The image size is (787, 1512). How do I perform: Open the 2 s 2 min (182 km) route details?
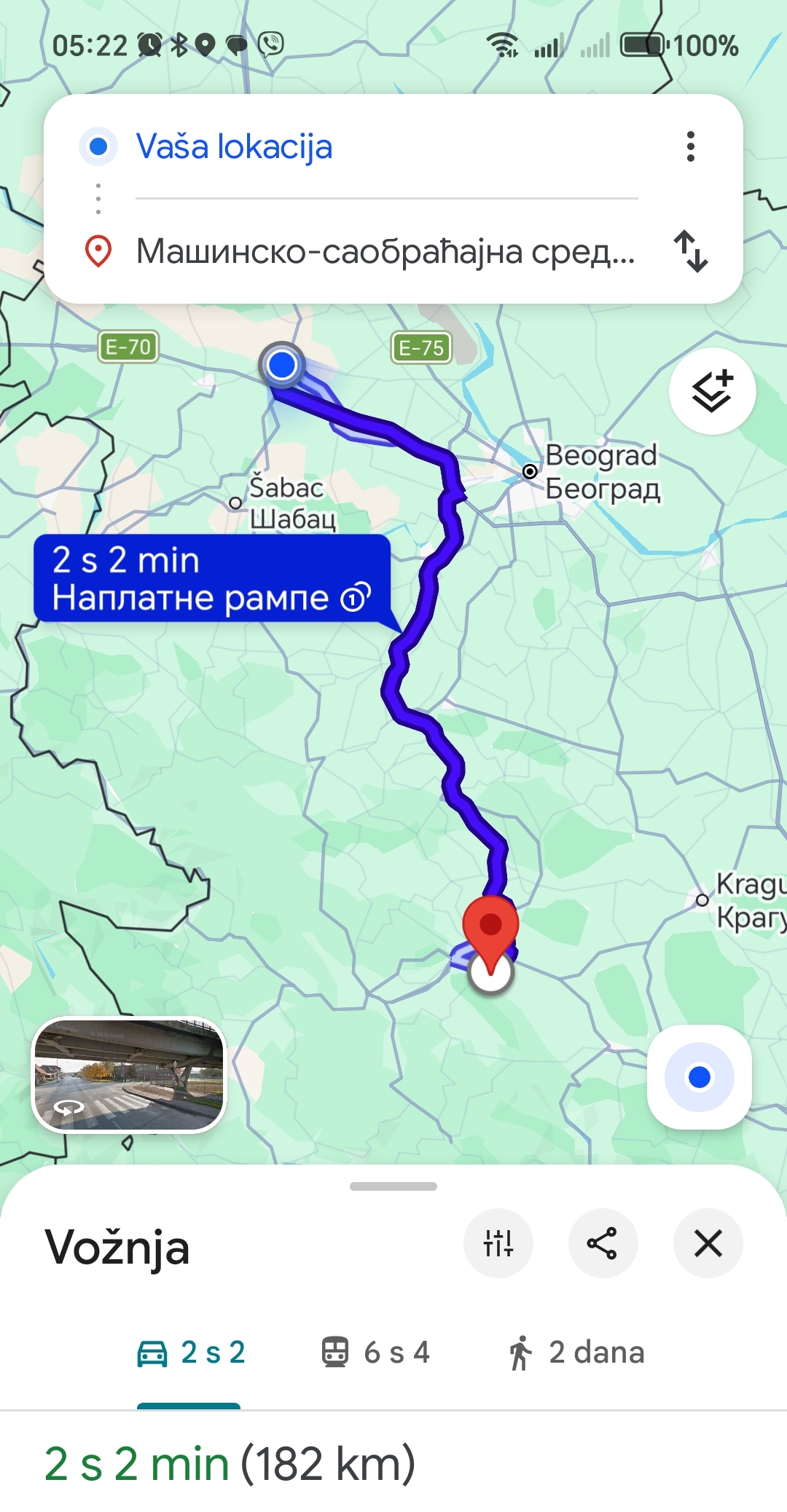click(x=230, y=1463)
